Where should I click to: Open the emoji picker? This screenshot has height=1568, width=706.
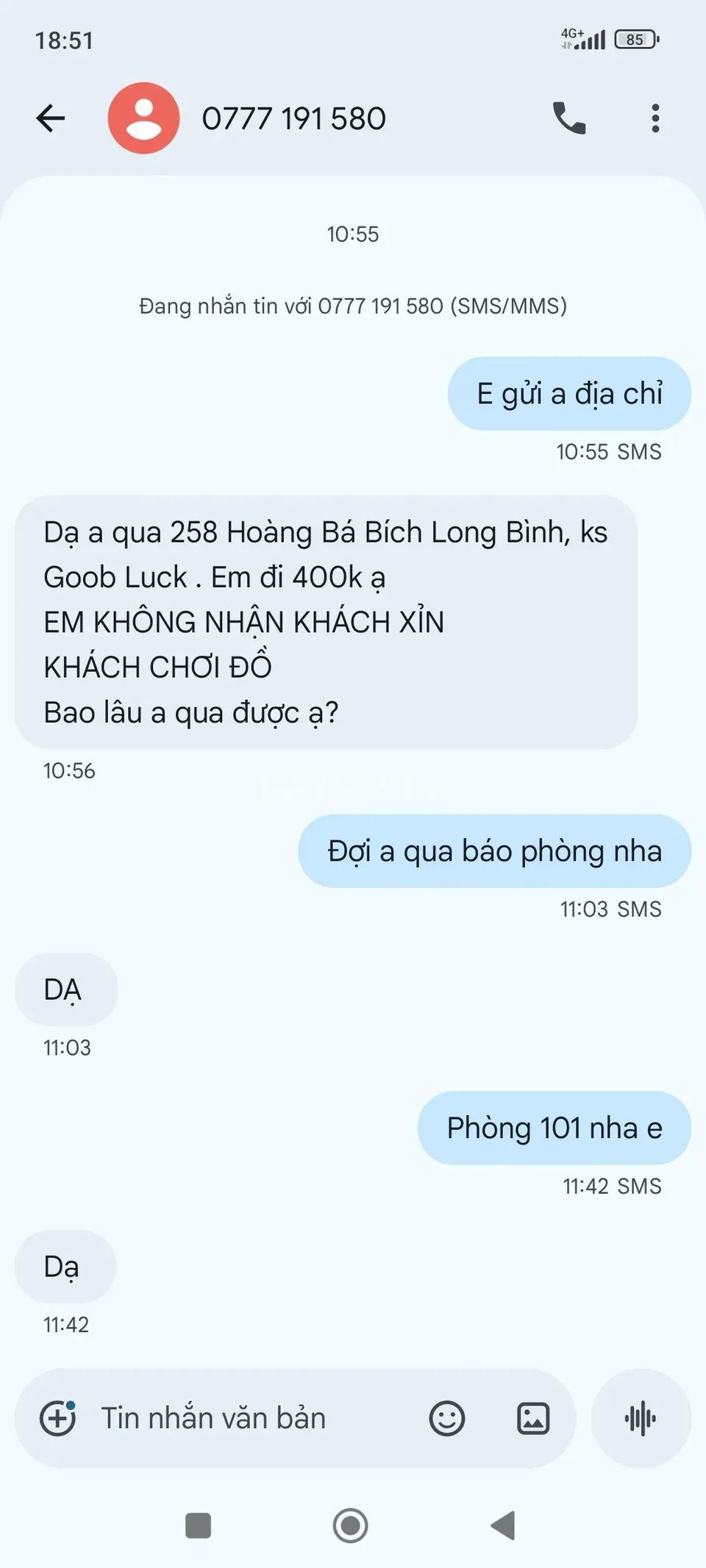[447, 1418]
